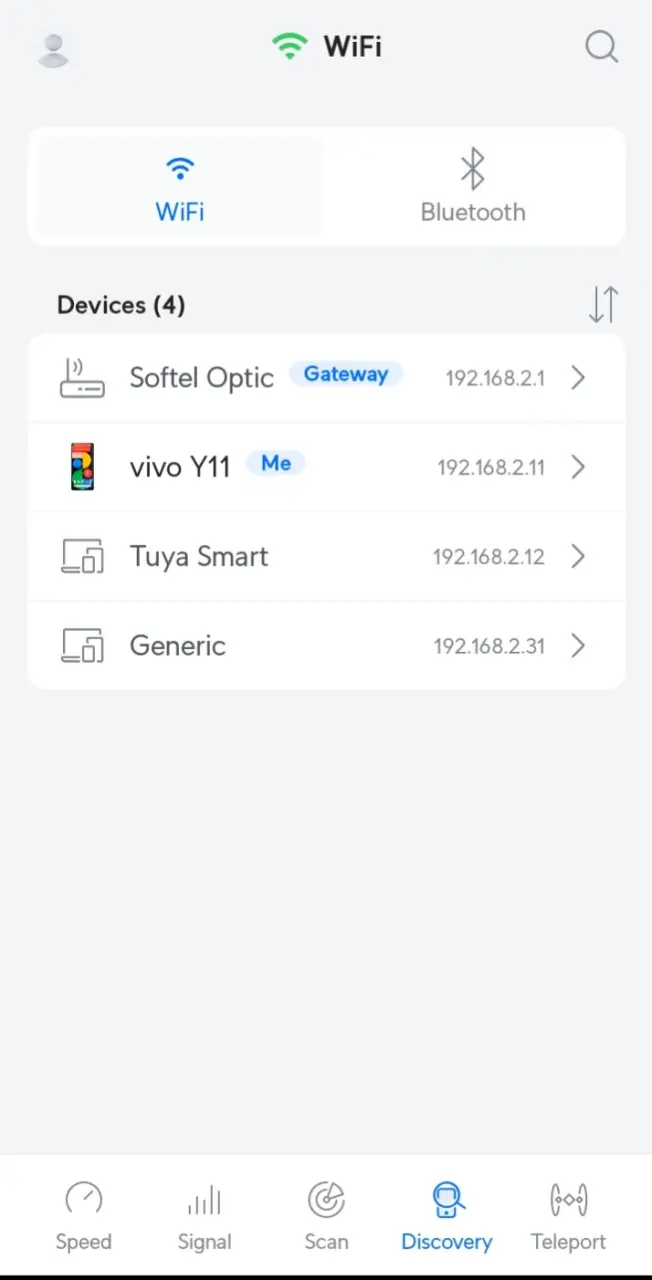Viewport: 652px width, 1280px height.
Task: Tap the search magnifier icon
Action: point(601,47)
